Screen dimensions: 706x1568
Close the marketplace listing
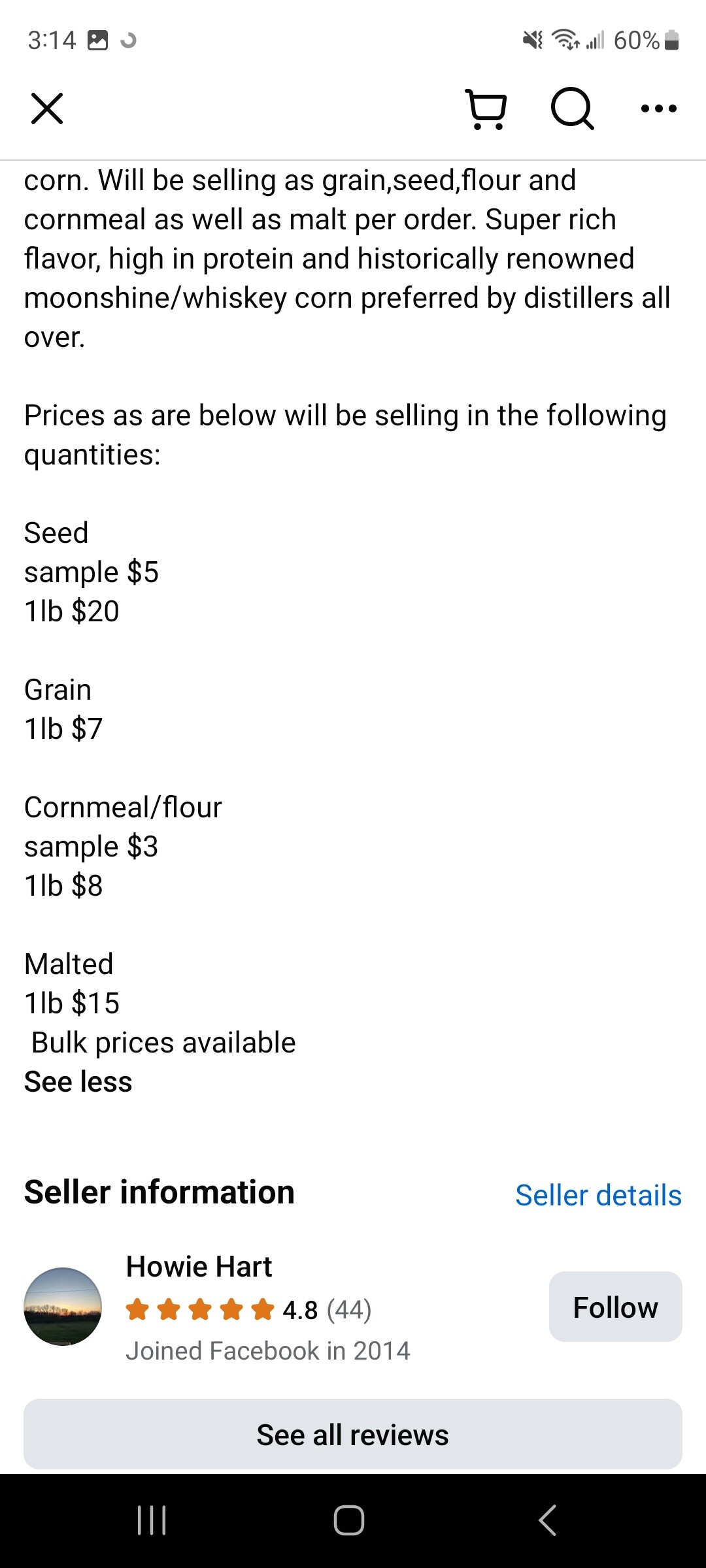point(47,108)
